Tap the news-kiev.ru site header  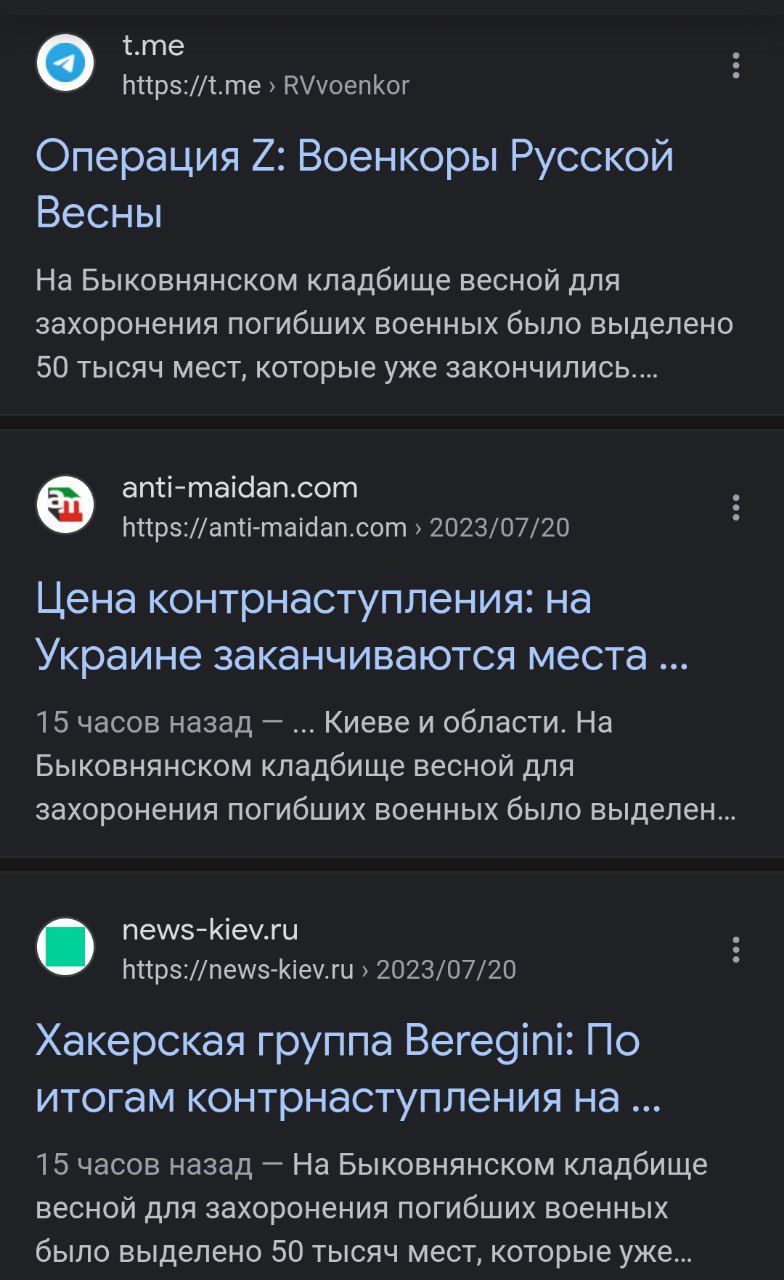coord(276,949)
